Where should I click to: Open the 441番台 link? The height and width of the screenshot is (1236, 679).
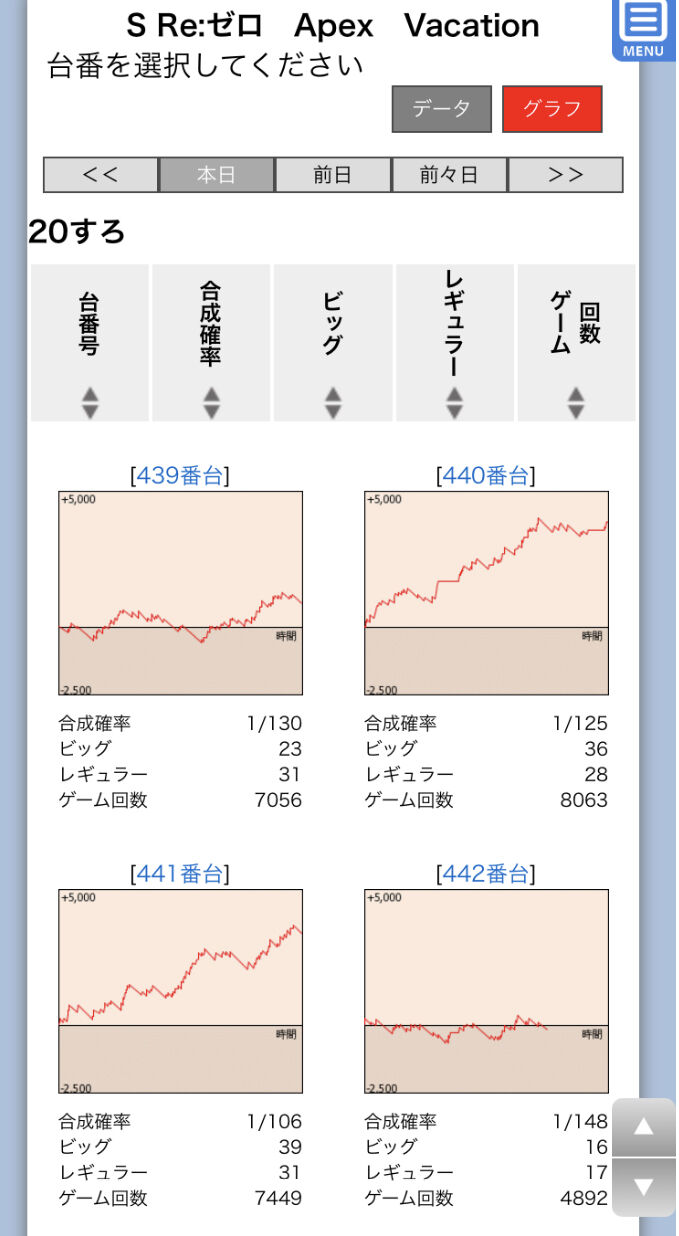click(x=180, y=874)
